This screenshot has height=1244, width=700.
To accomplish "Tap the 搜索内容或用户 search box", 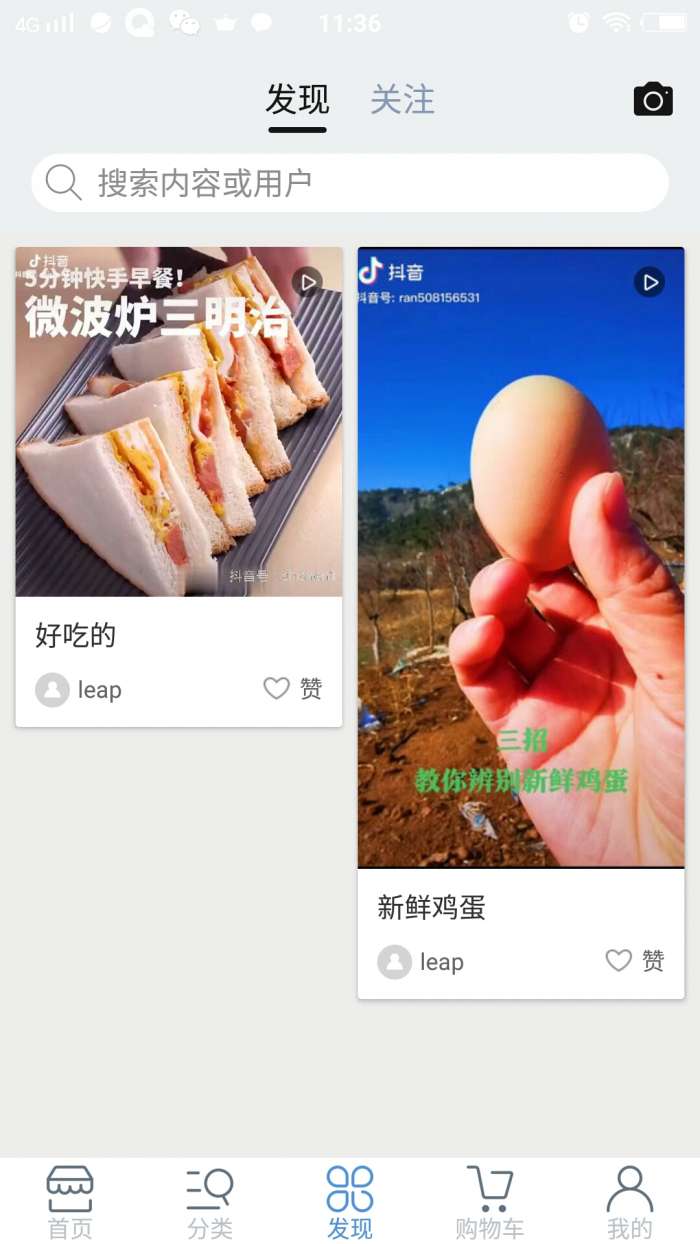I will click(350, 183).
